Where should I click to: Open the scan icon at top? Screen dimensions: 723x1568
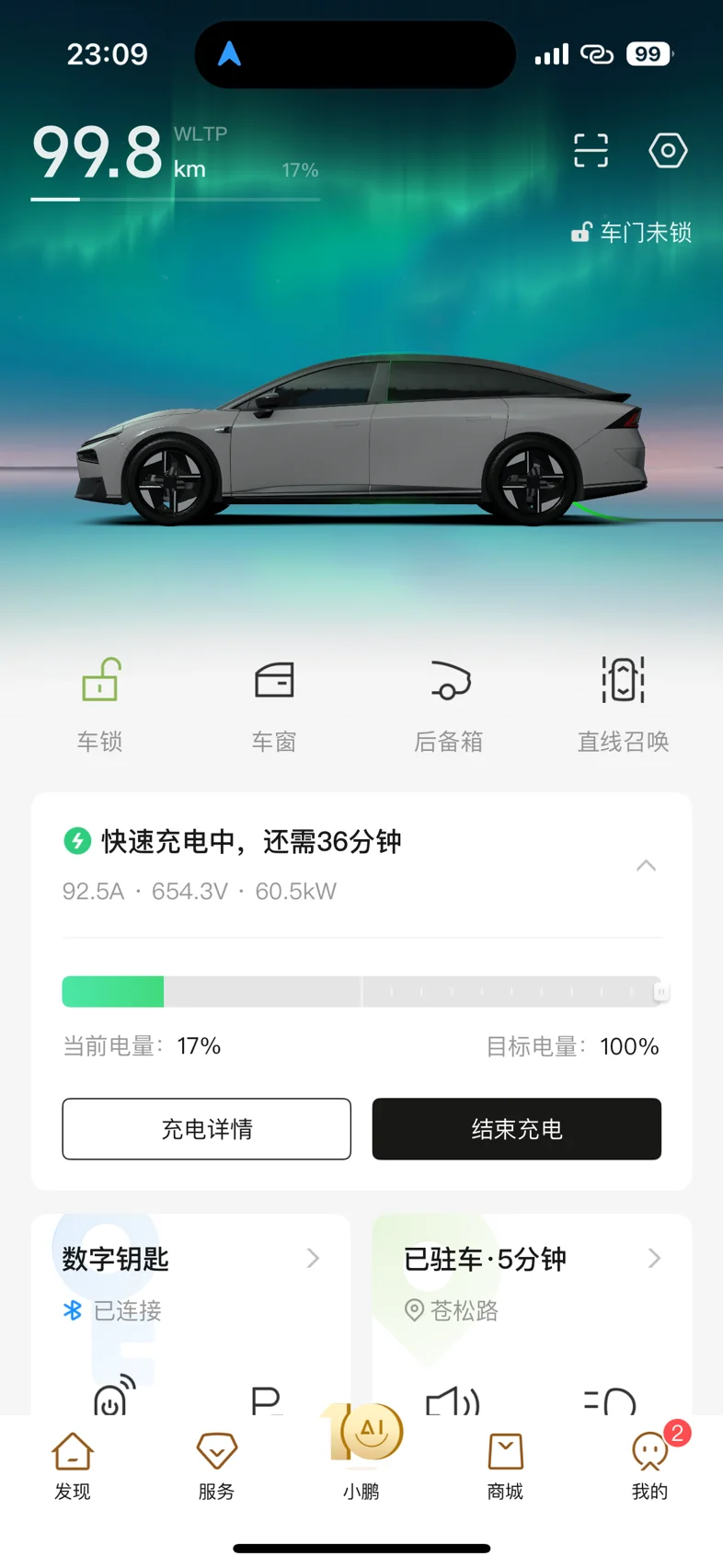(591, 150)
